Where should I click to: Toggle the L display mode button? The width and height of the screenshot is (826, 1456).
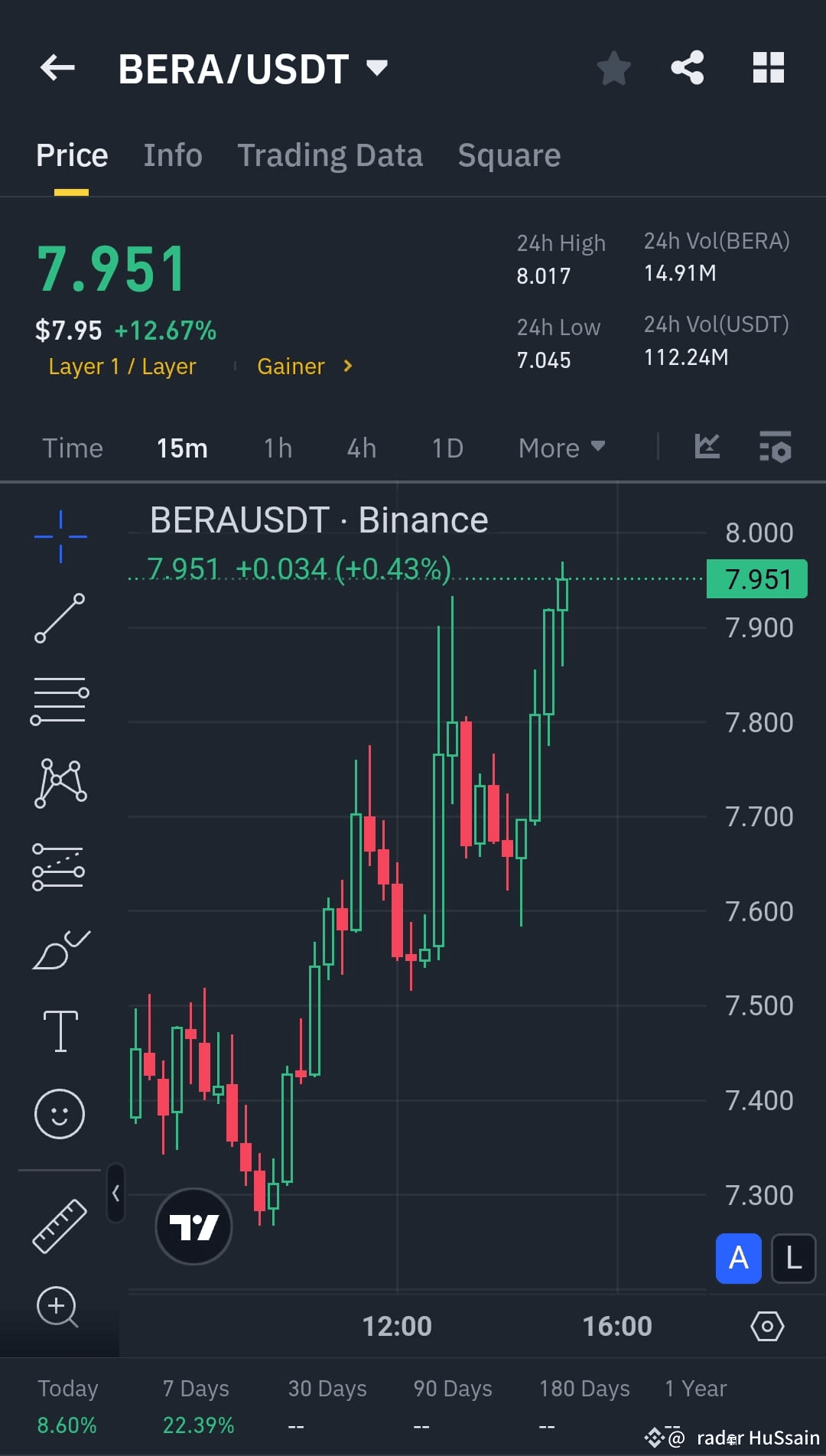(792, 1258)
